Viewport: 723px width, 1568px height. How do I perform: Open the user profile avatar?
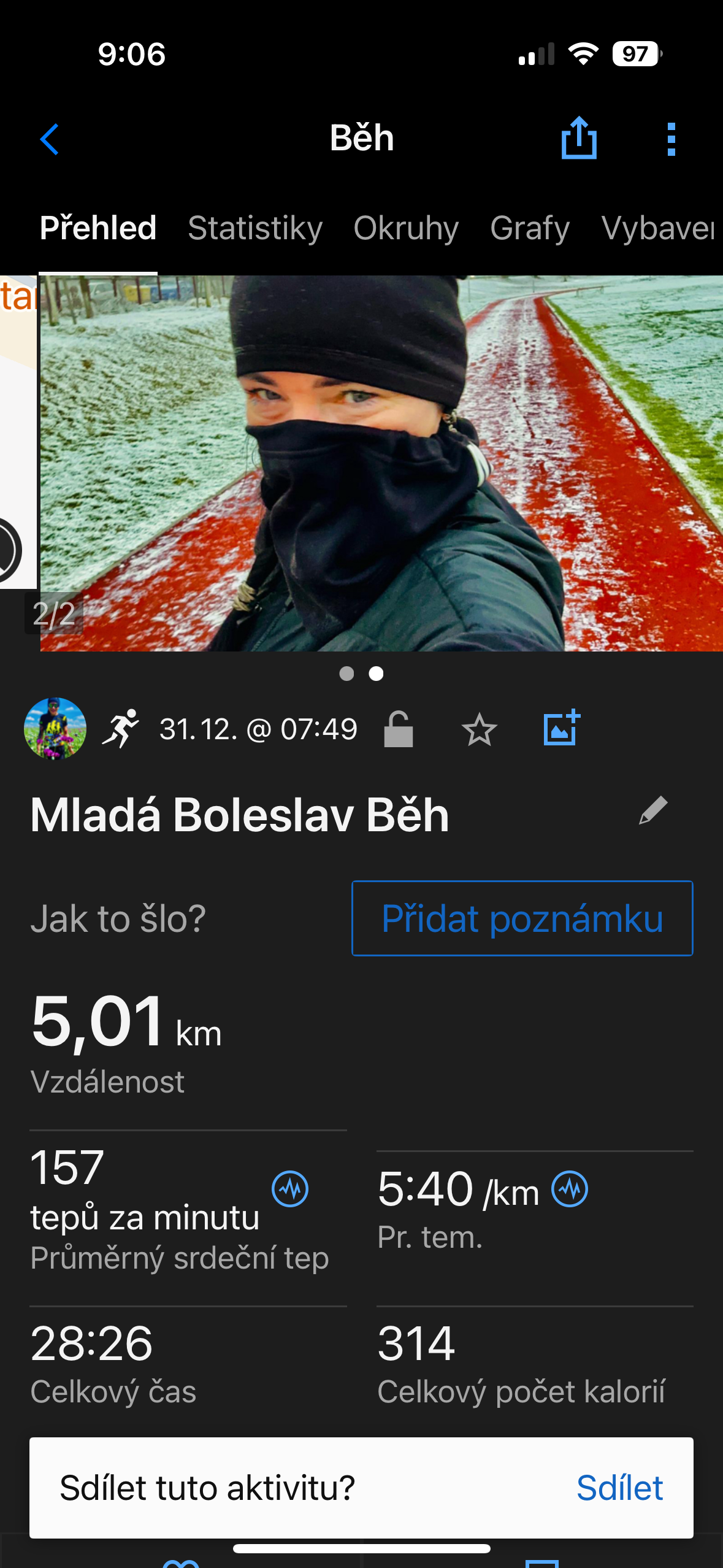click(55, 729)
